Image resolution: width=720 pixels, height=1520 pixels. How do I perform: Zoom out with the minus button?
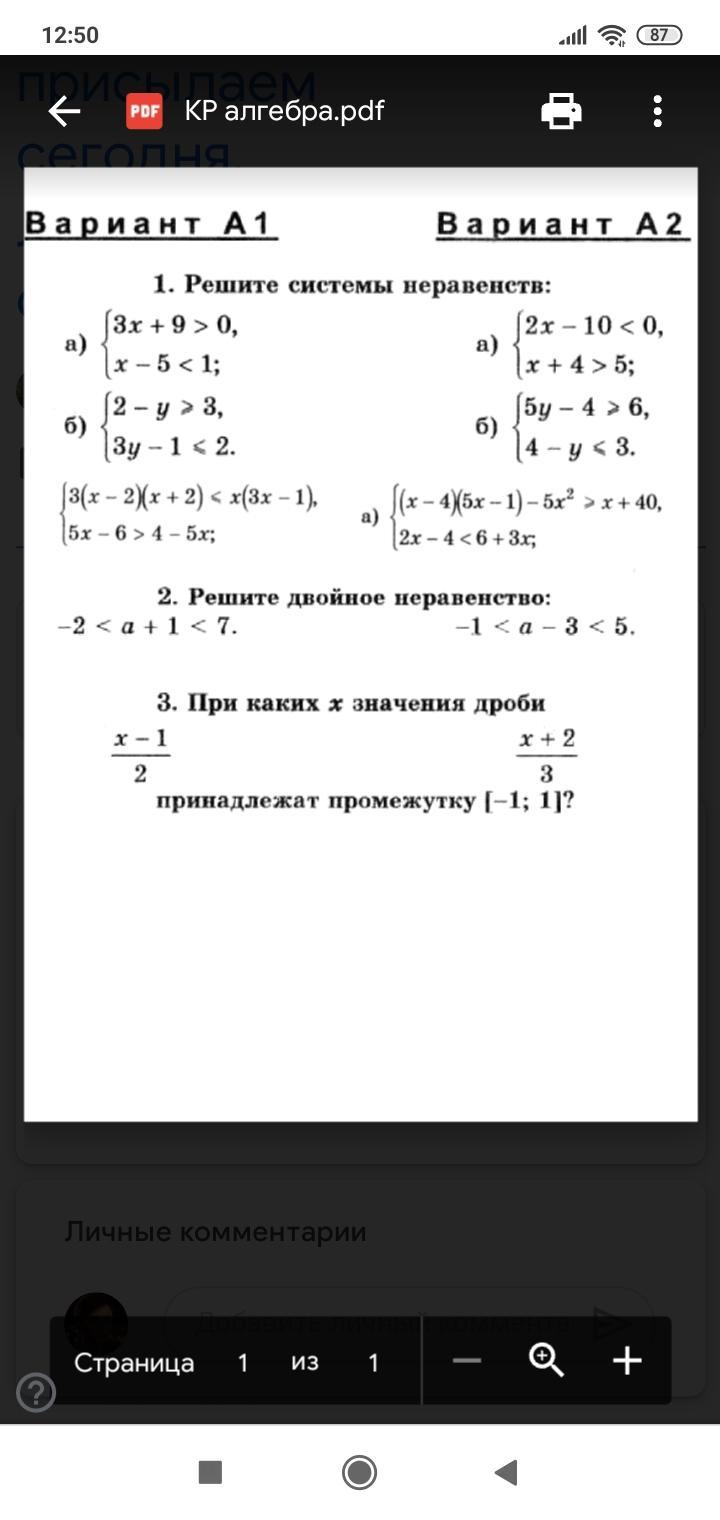coord(467,1361)
